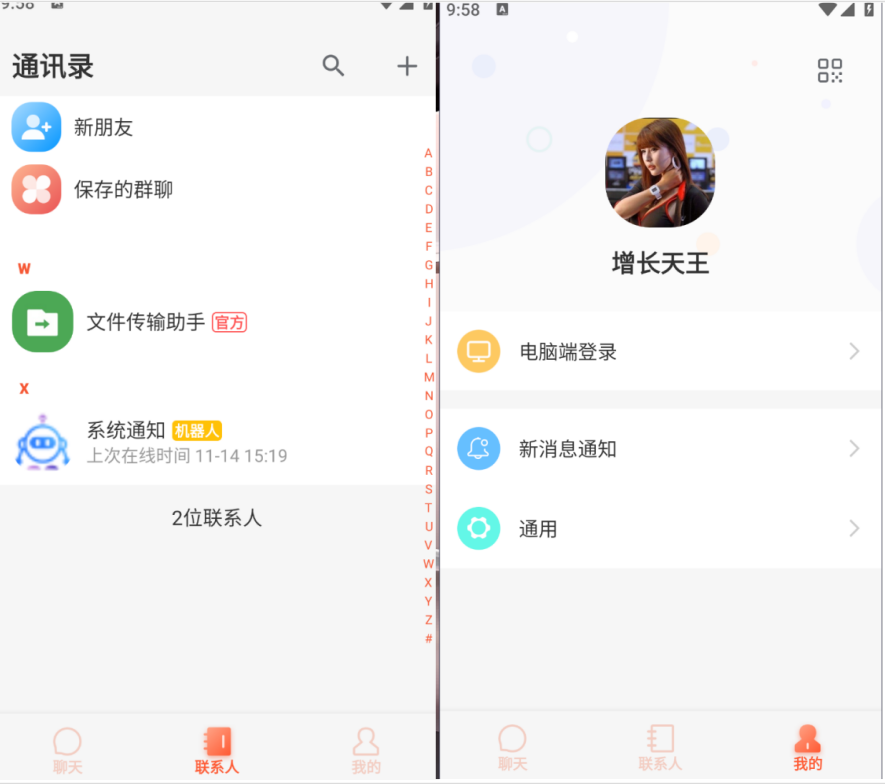
Task: Open 新消息通知 settings
Action: pos(660,449)
